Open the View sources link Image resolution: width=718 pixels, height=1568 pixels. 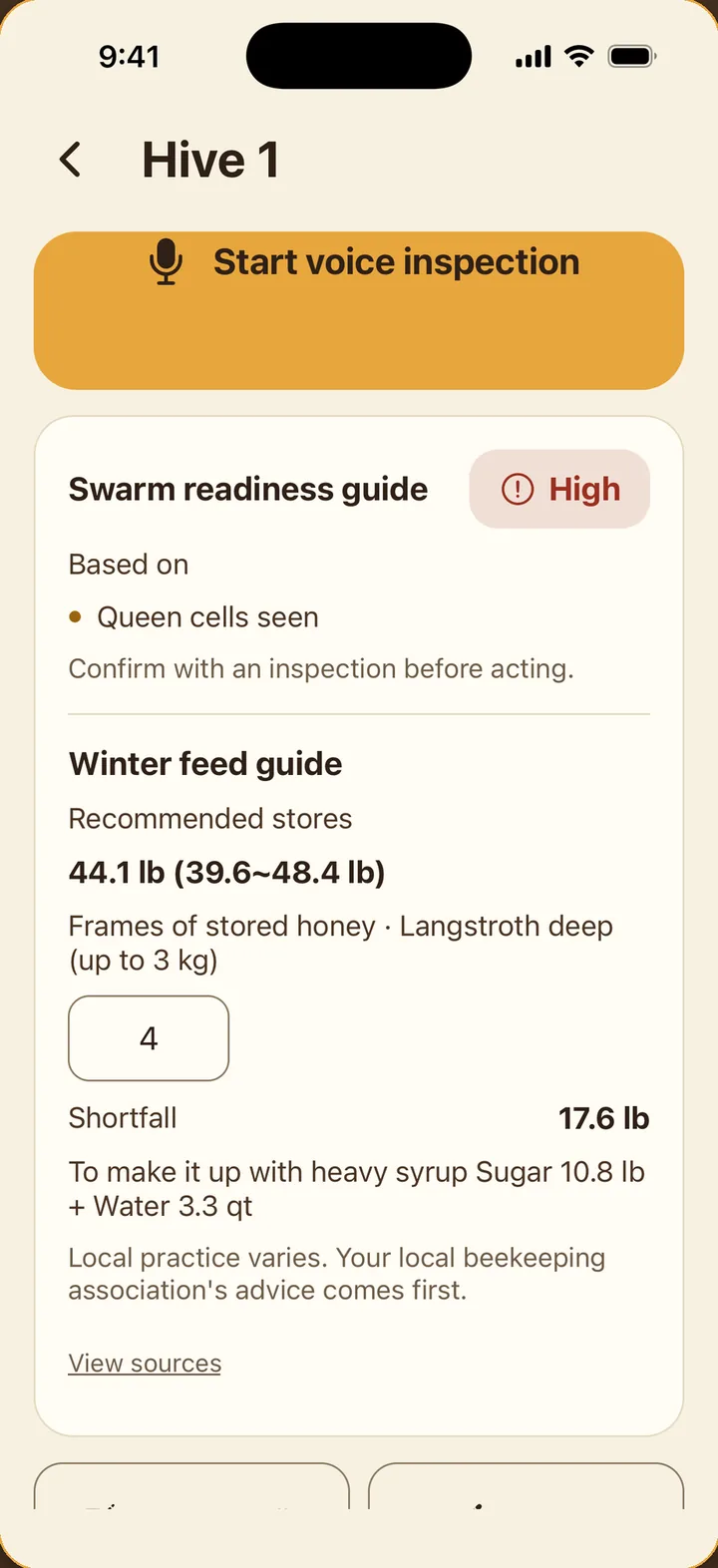(x=145, y=1364)
